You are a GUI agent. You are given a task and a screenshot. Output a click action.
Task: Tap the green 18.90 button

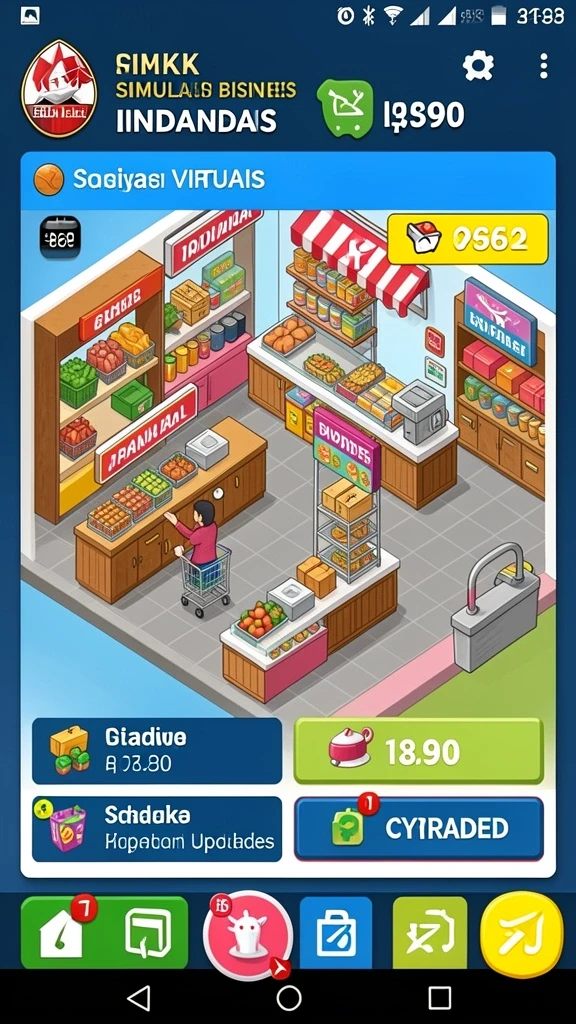pos(419,751)
